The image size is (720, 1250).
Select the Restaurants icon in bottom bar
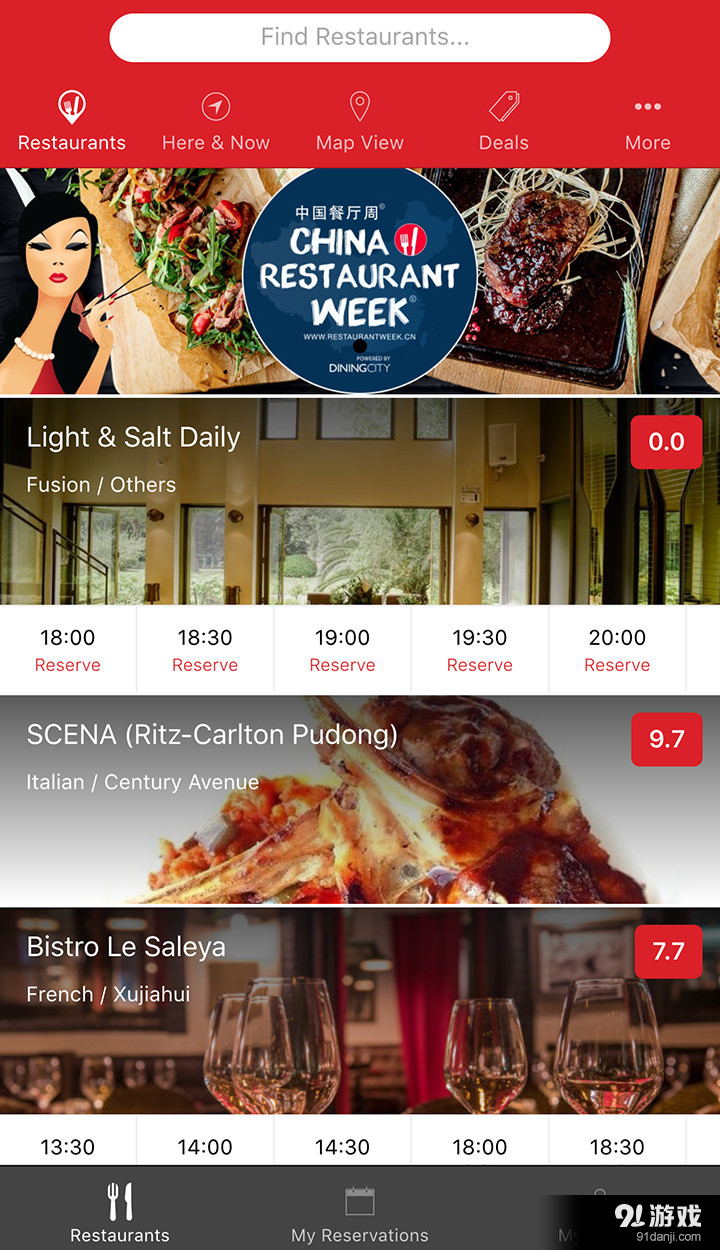click(120, 1200)
